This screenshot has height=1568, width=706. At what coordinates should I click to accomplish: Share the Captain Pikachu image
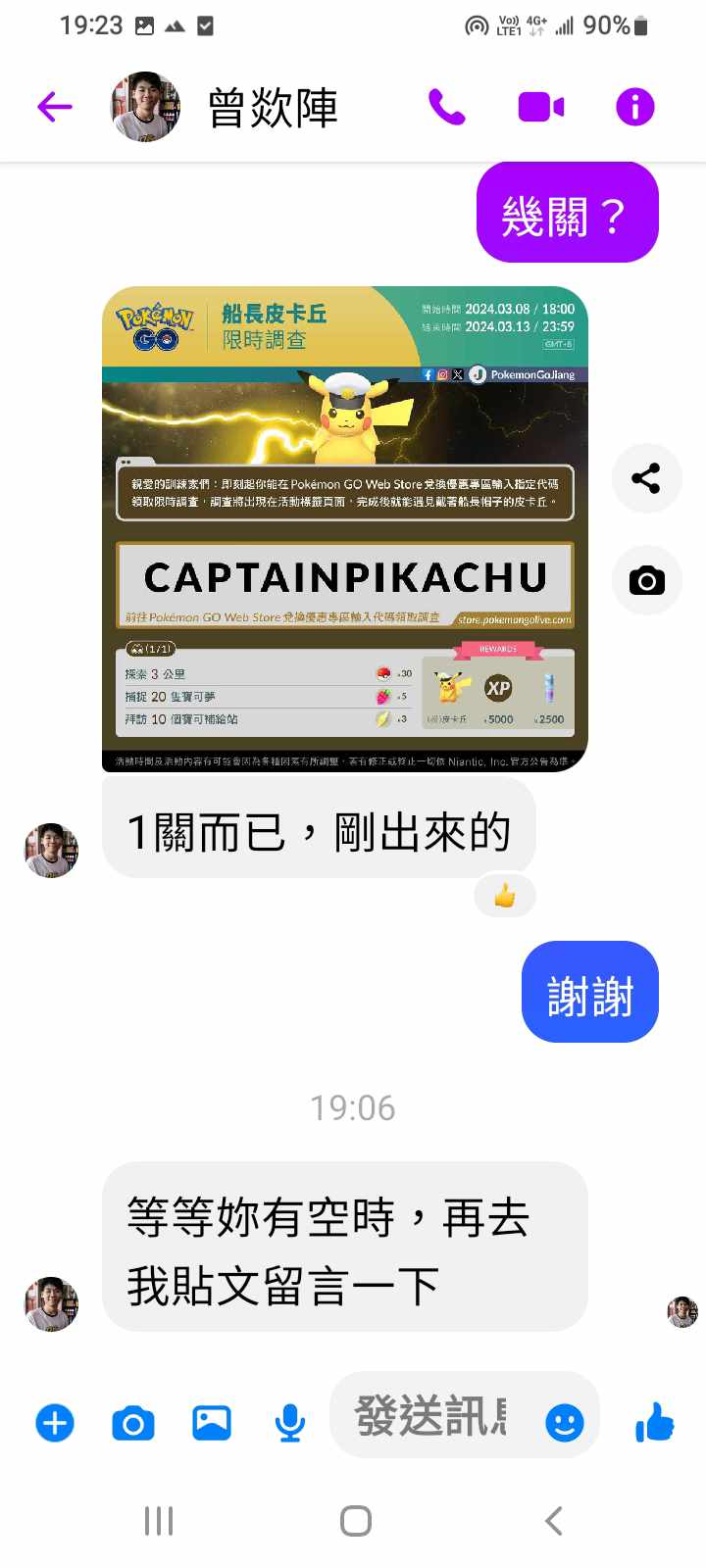pos(646,478)
